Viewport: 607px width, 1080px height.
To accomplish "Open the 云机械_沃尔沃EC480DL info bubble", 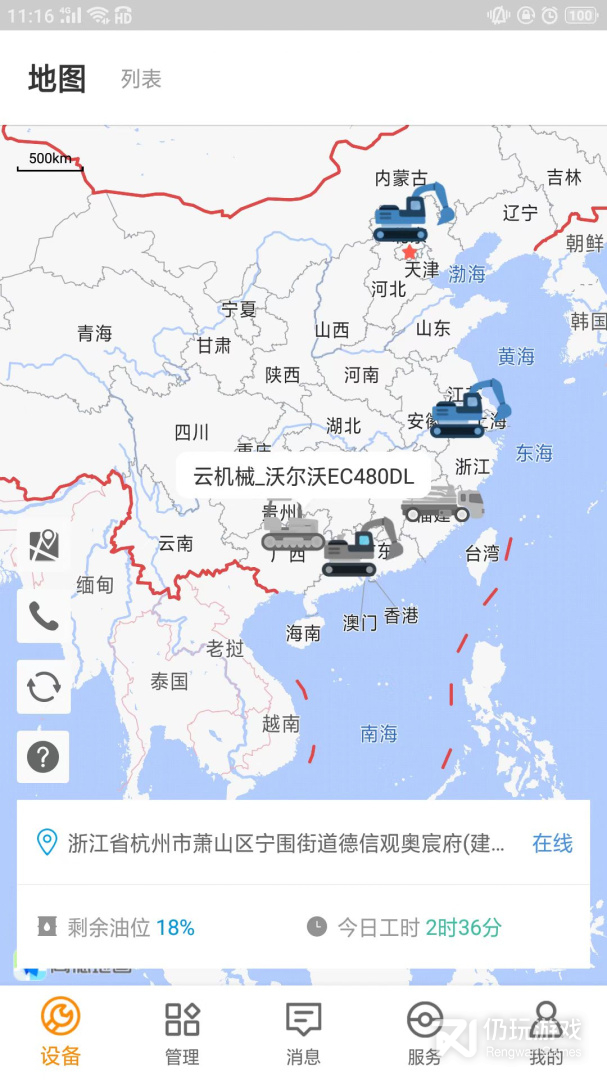I will point(303,476).
